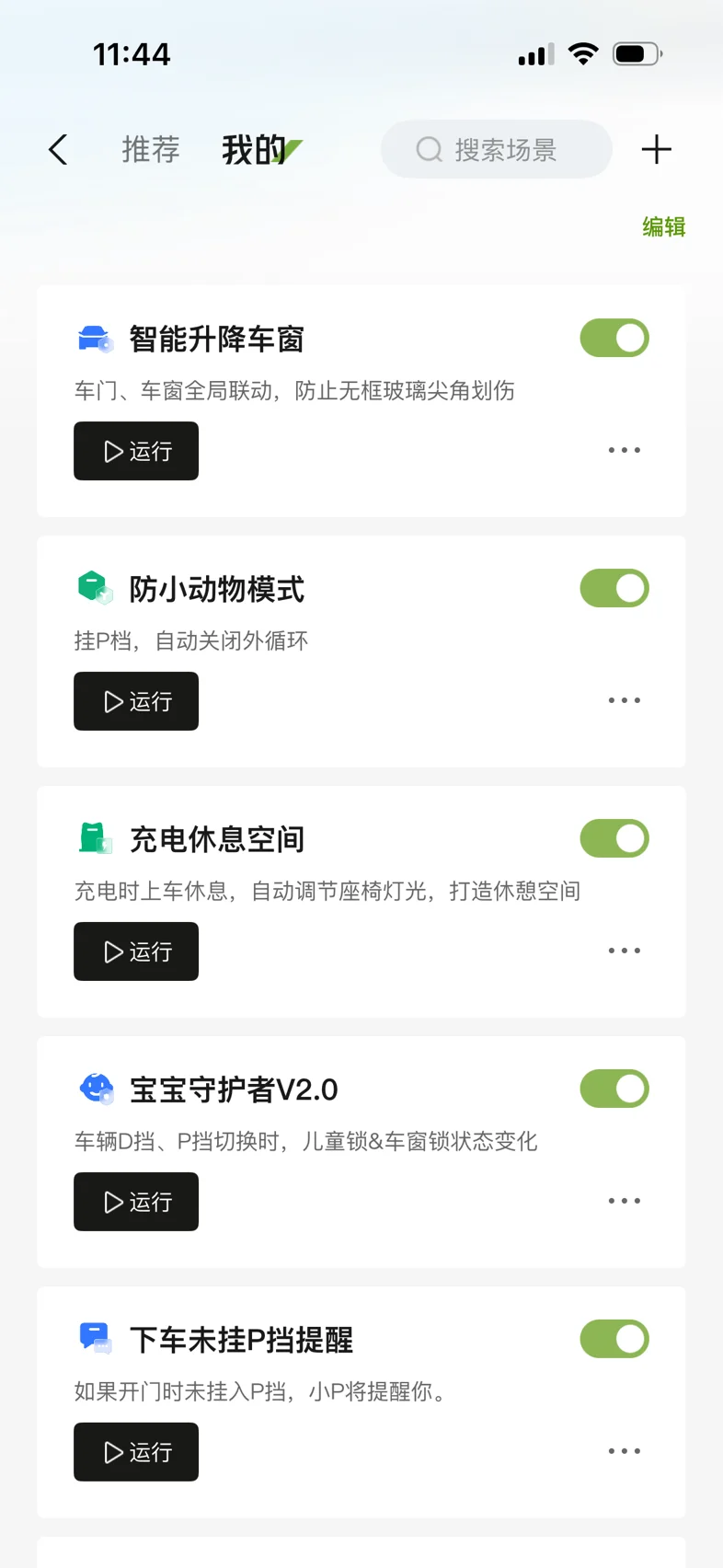
Task: Switch to the 我的 tab
Action: pos(255,149)
